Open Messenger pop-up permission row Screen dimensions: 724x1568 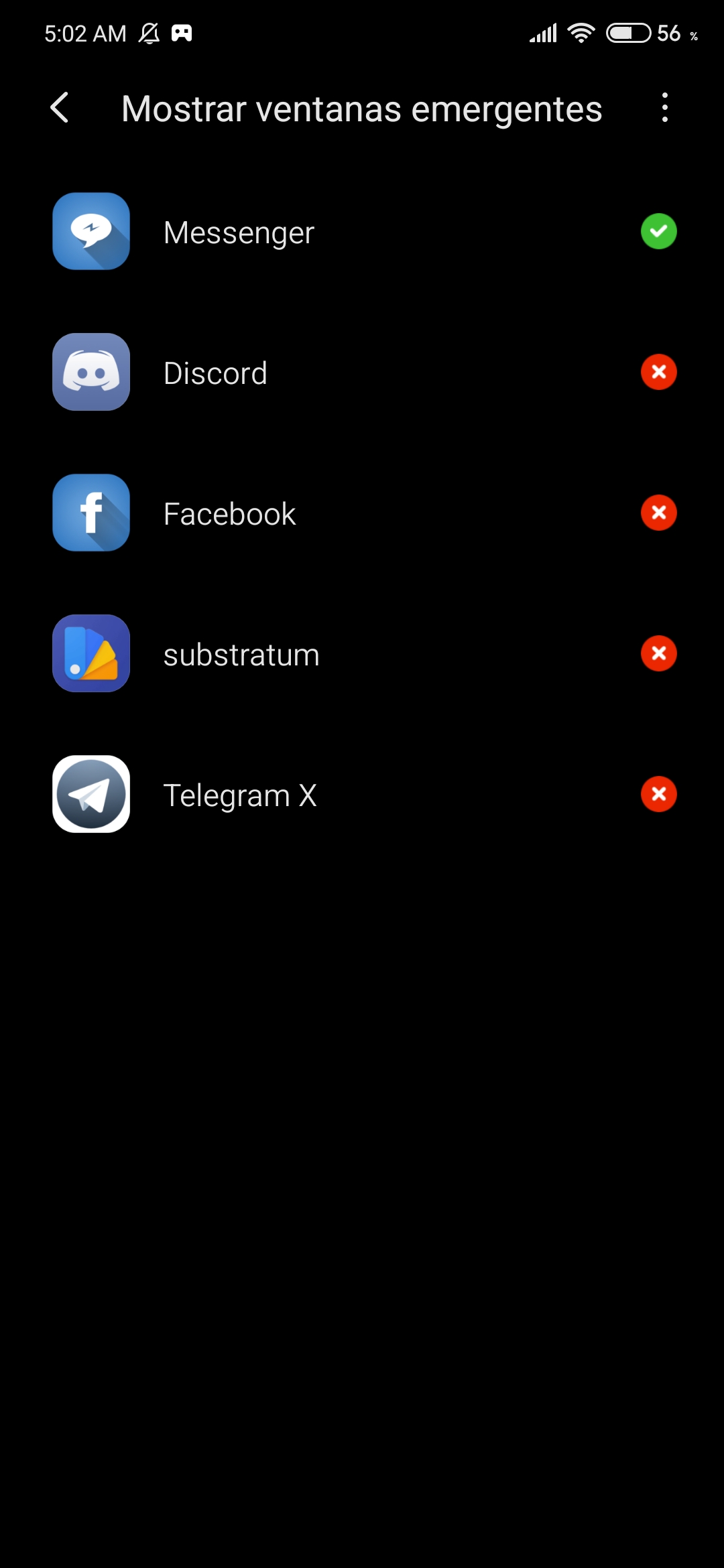click(362, 232)
